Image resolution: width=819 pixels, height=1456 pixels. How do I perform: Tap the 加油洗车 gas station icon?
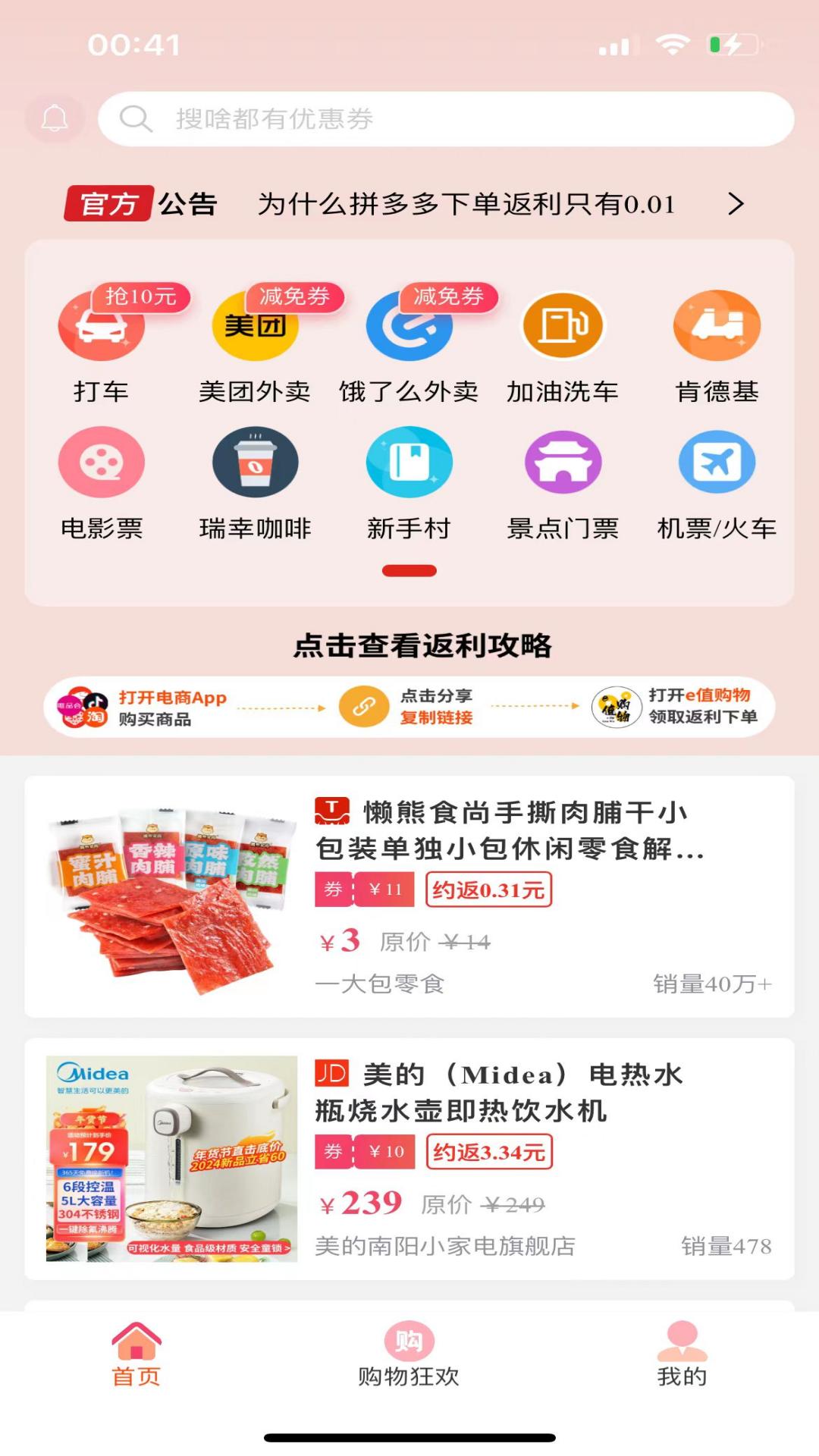[563, 326]
